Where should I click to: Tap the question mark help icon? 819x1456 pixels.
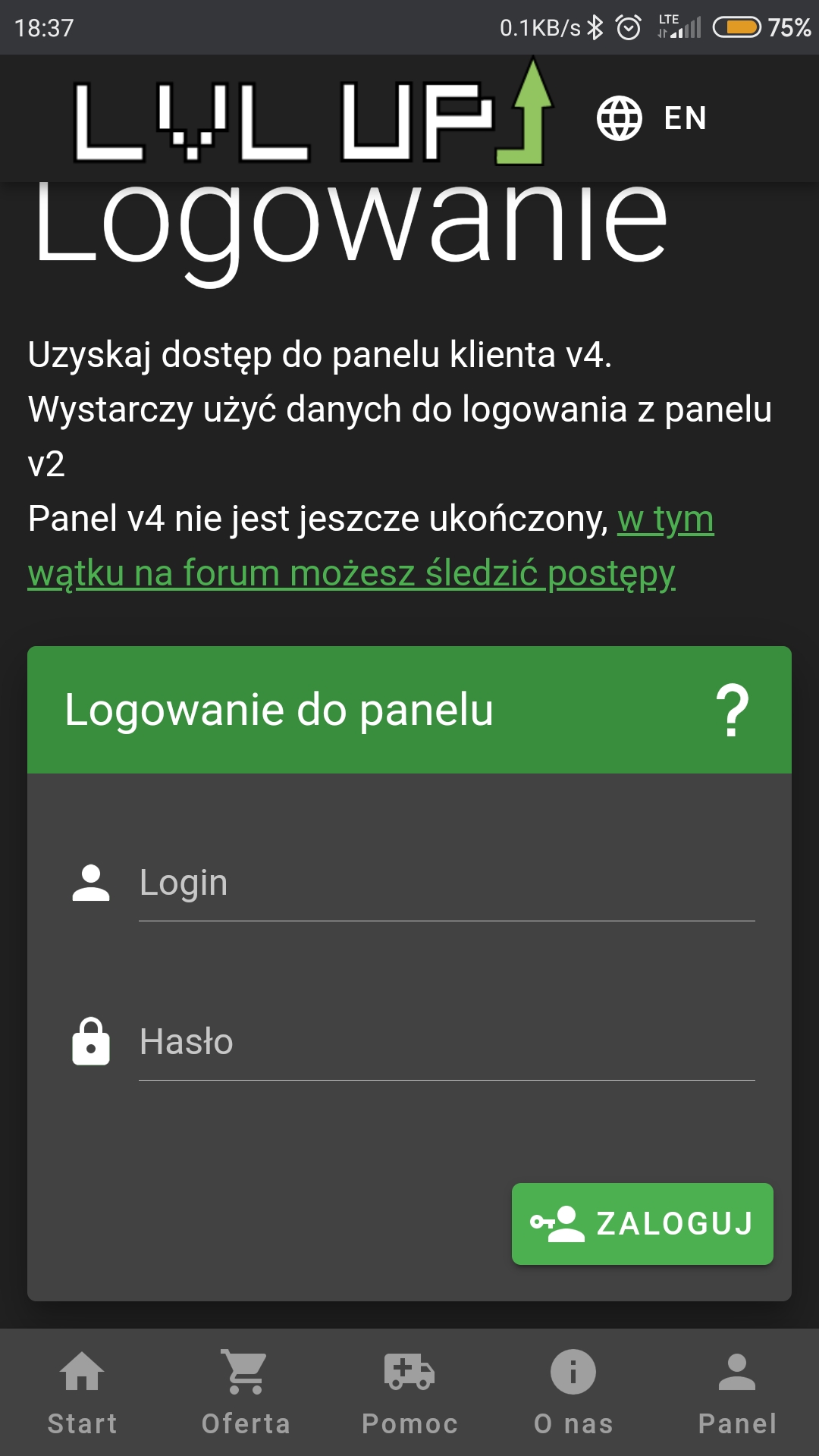[732, 711]
